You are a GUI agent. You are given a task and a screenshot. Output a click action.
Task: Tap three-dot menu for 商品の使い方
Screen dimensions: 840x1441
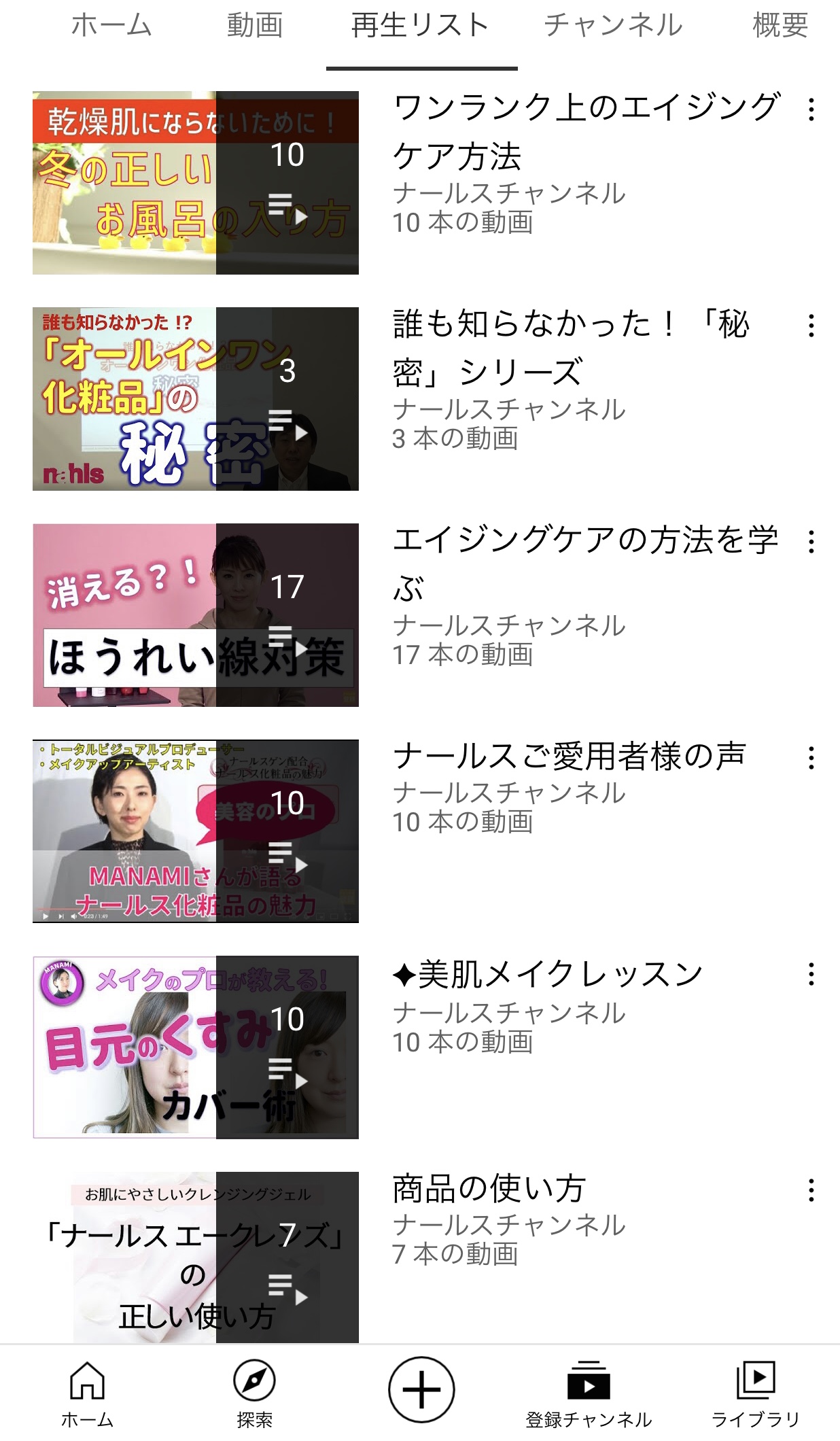point(811,1190)
